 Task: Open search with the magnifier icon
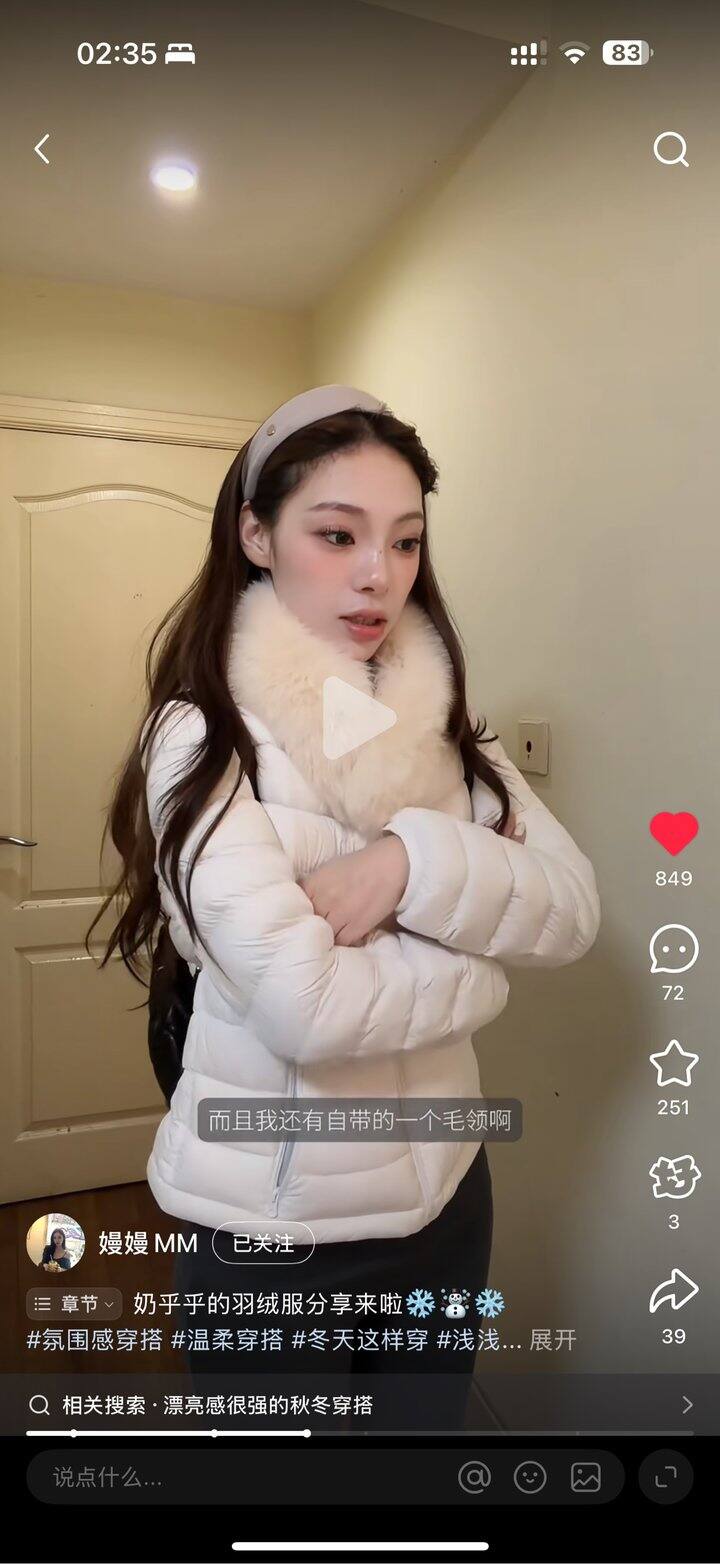click(671, 150)
